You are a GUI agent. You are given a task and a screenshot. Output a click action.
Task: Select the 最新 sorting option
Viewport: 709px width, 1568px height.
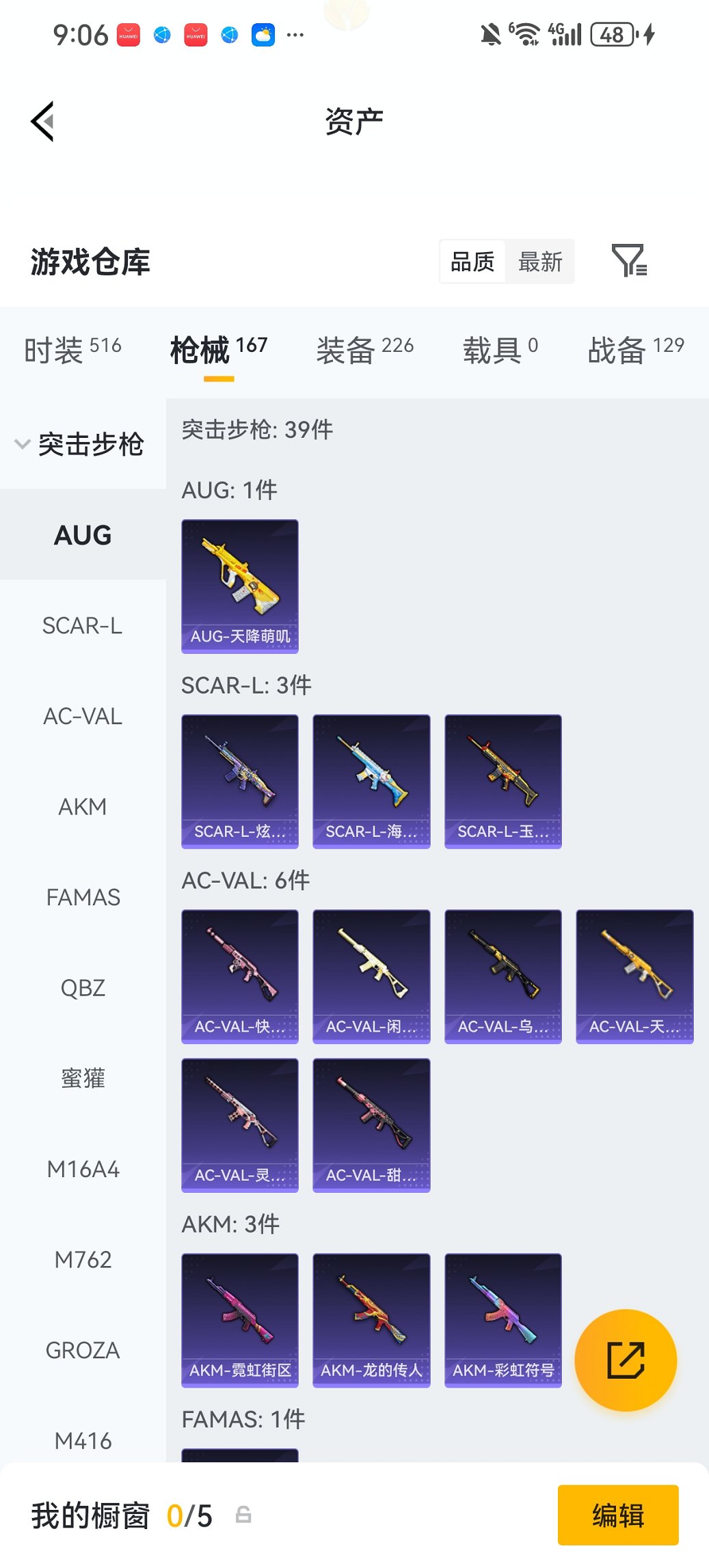pos(541,260)
